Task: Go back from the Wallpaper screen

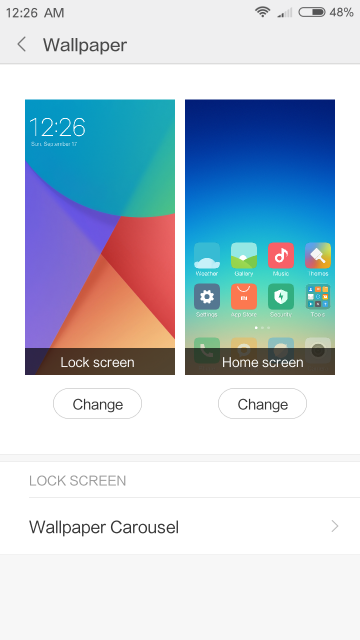Action: click(x=22, y=44)
